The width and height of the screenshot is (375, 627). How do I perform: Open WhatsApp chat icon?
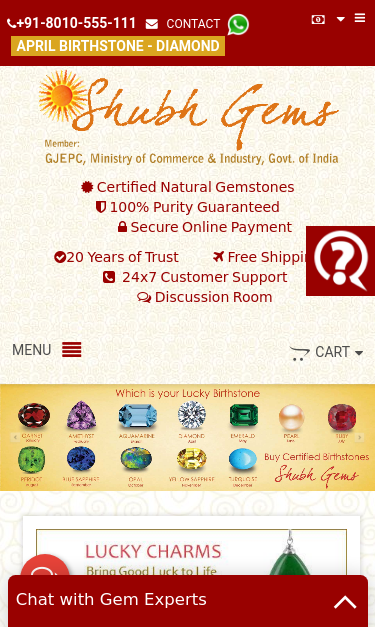(238, 24)
